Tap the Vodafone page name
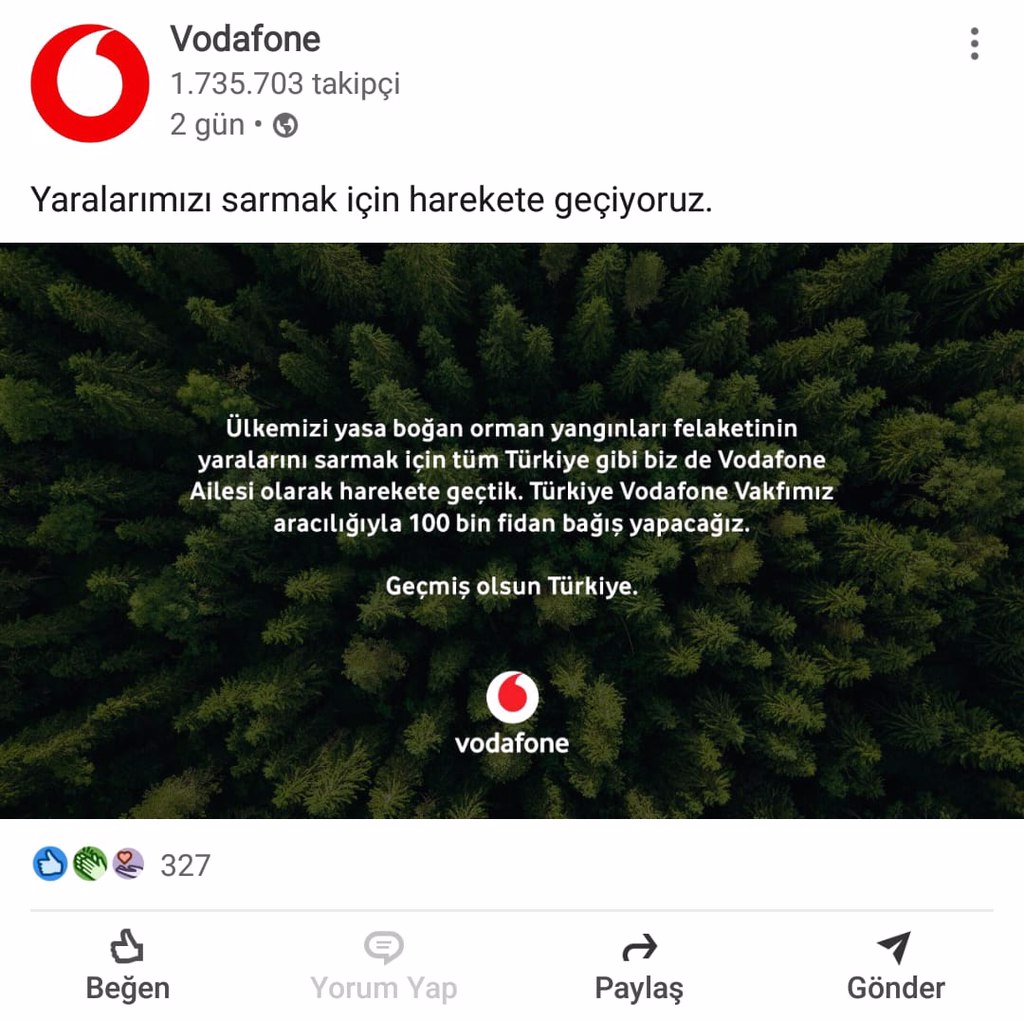Image resolution: width=1024 pixels, height=1020 pixels. click(x=245, y=39)
